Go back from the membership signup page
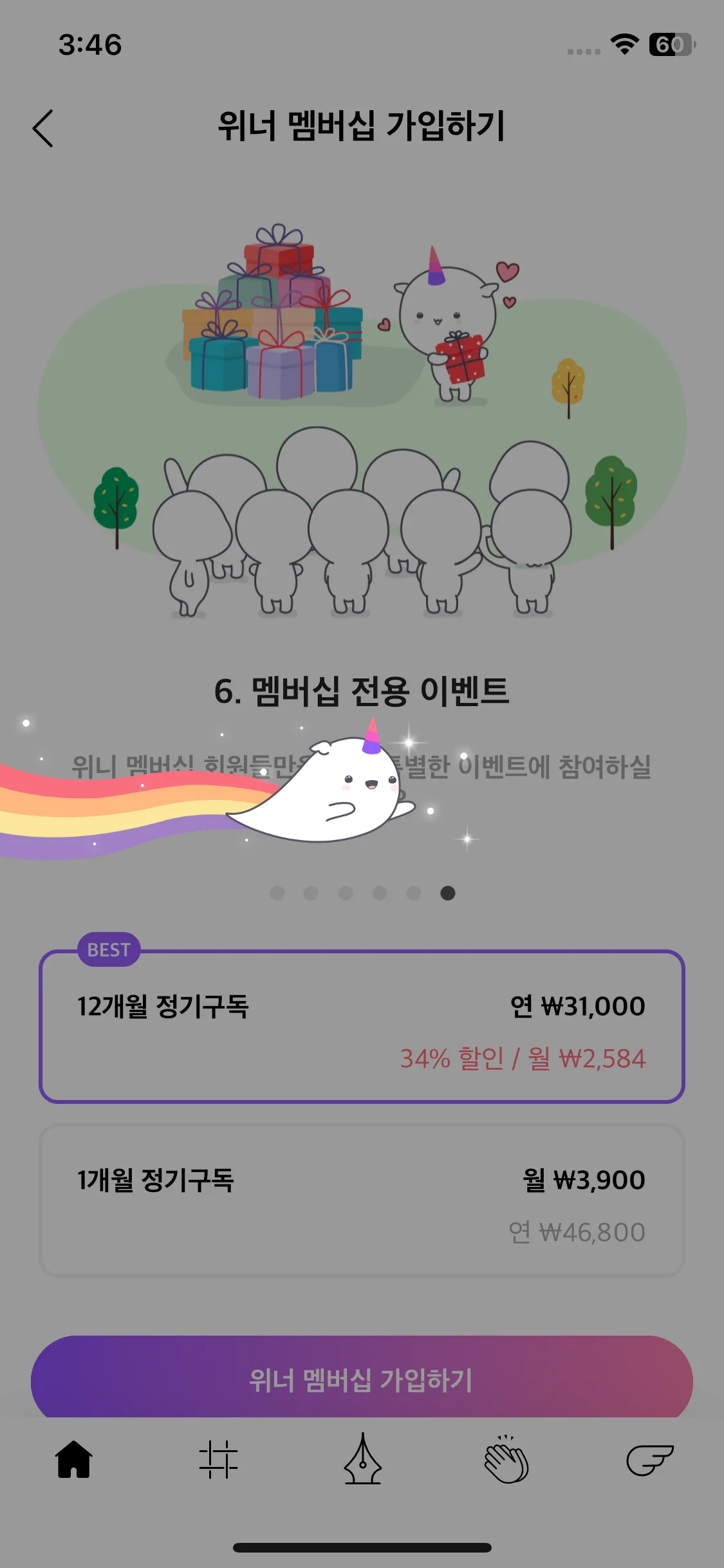Screen dimensions: 724x1568 (x=43, y=128)
